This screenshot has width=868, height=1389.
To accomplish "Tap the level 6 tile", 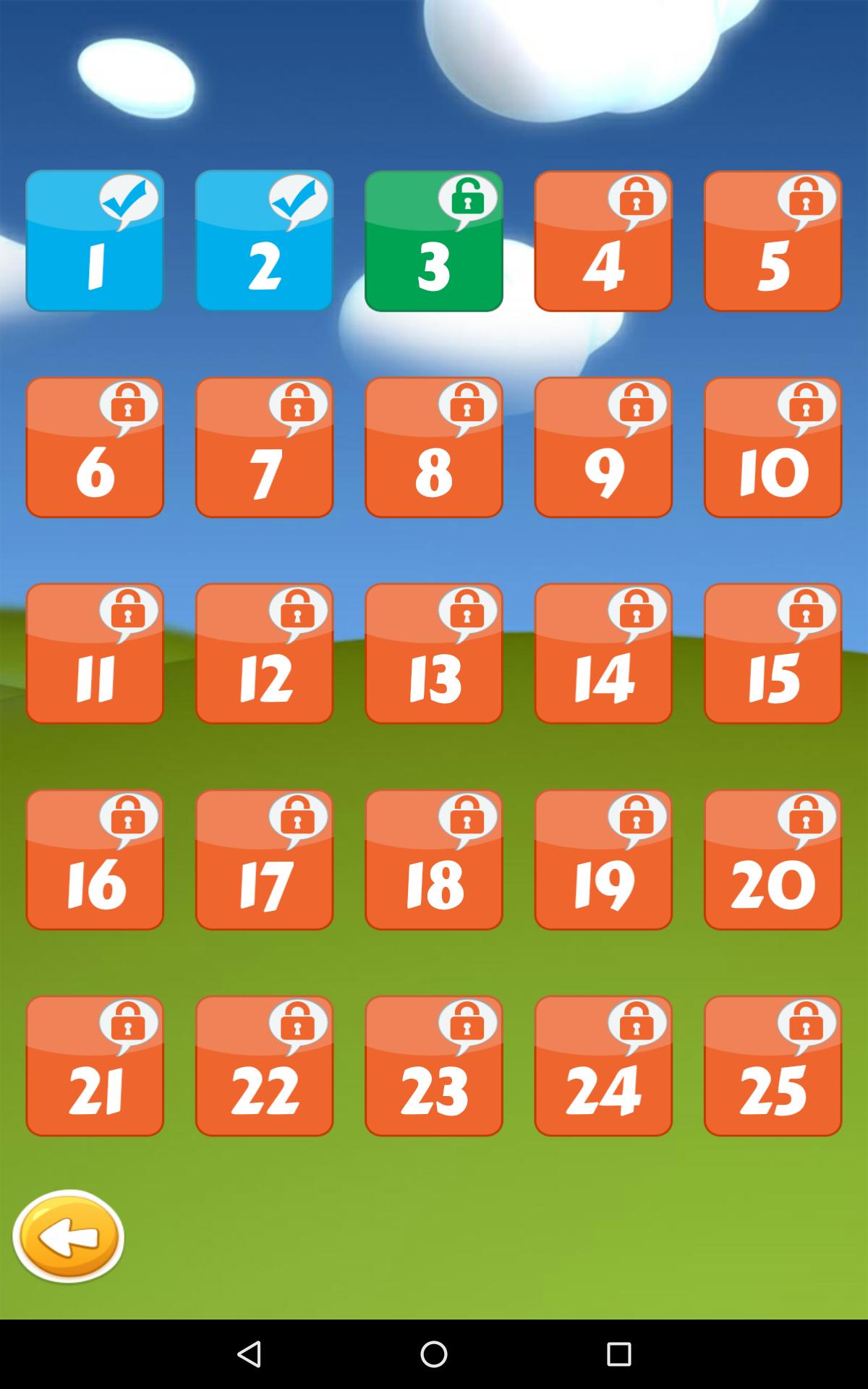I will [95, 447].
